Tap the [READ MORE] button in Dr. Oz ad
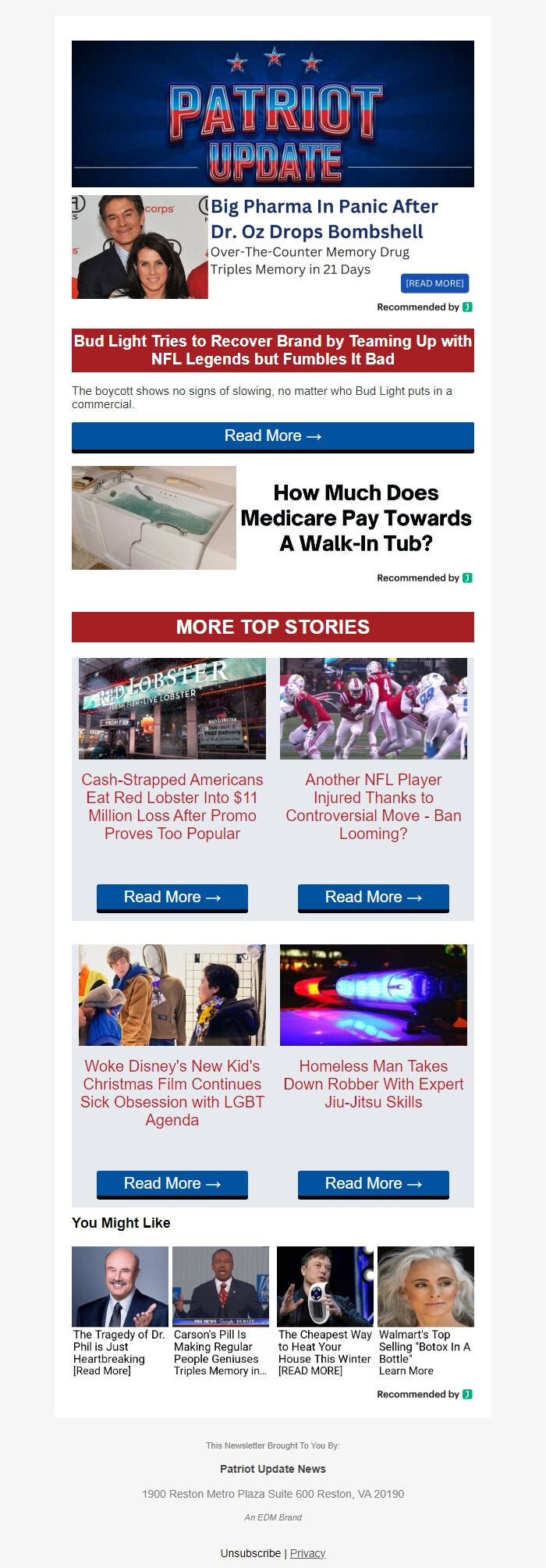This screenshot has height=1568, width=546. (434, 283)
